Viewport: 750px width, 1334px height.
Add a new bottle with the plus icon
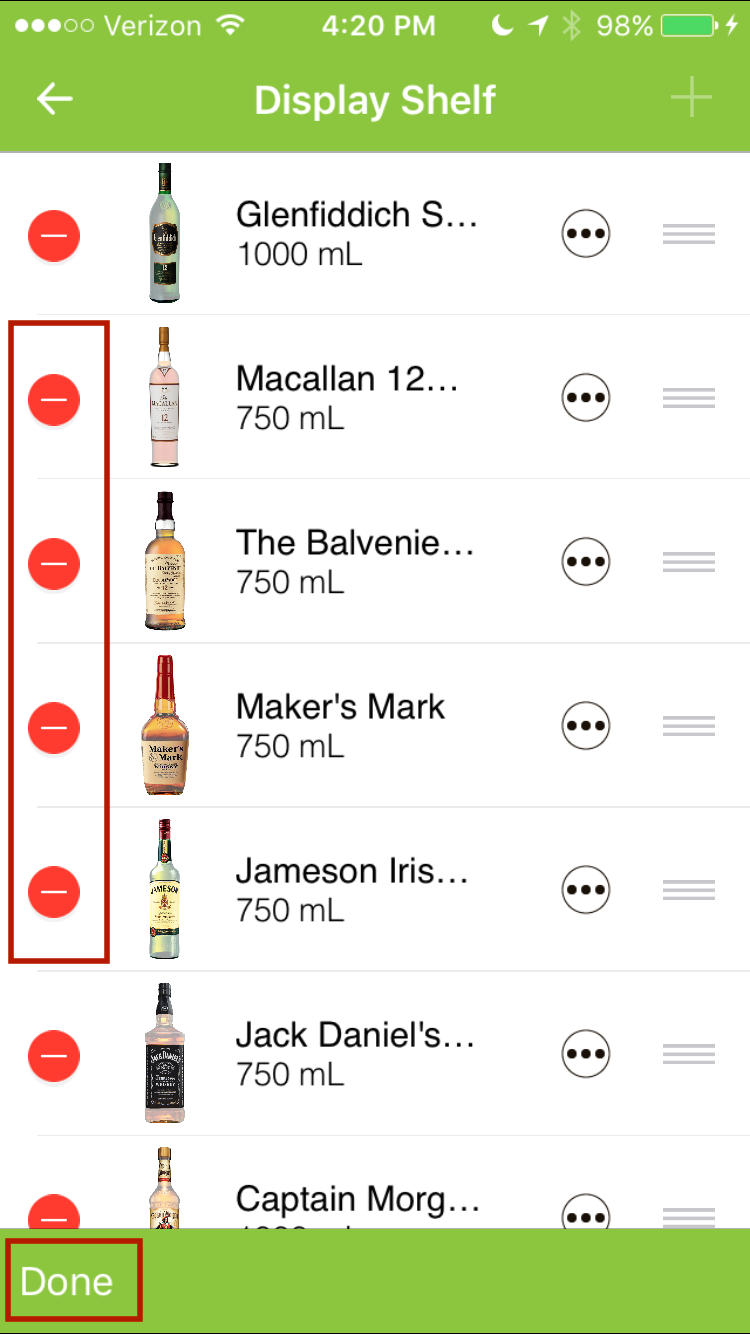(x=691, y=99)
